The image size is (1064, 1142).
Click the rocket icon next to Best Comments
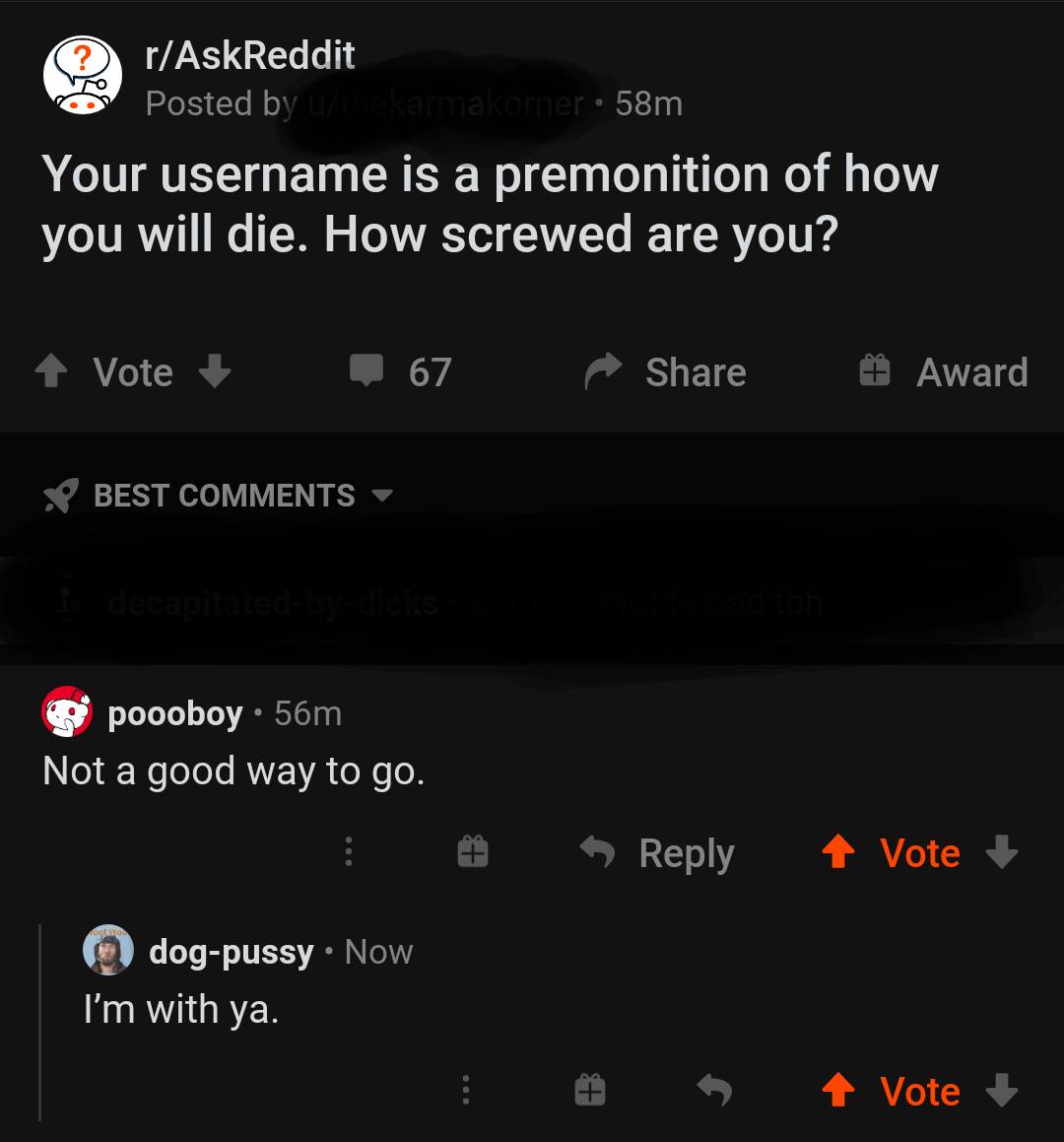coord(59,496)
